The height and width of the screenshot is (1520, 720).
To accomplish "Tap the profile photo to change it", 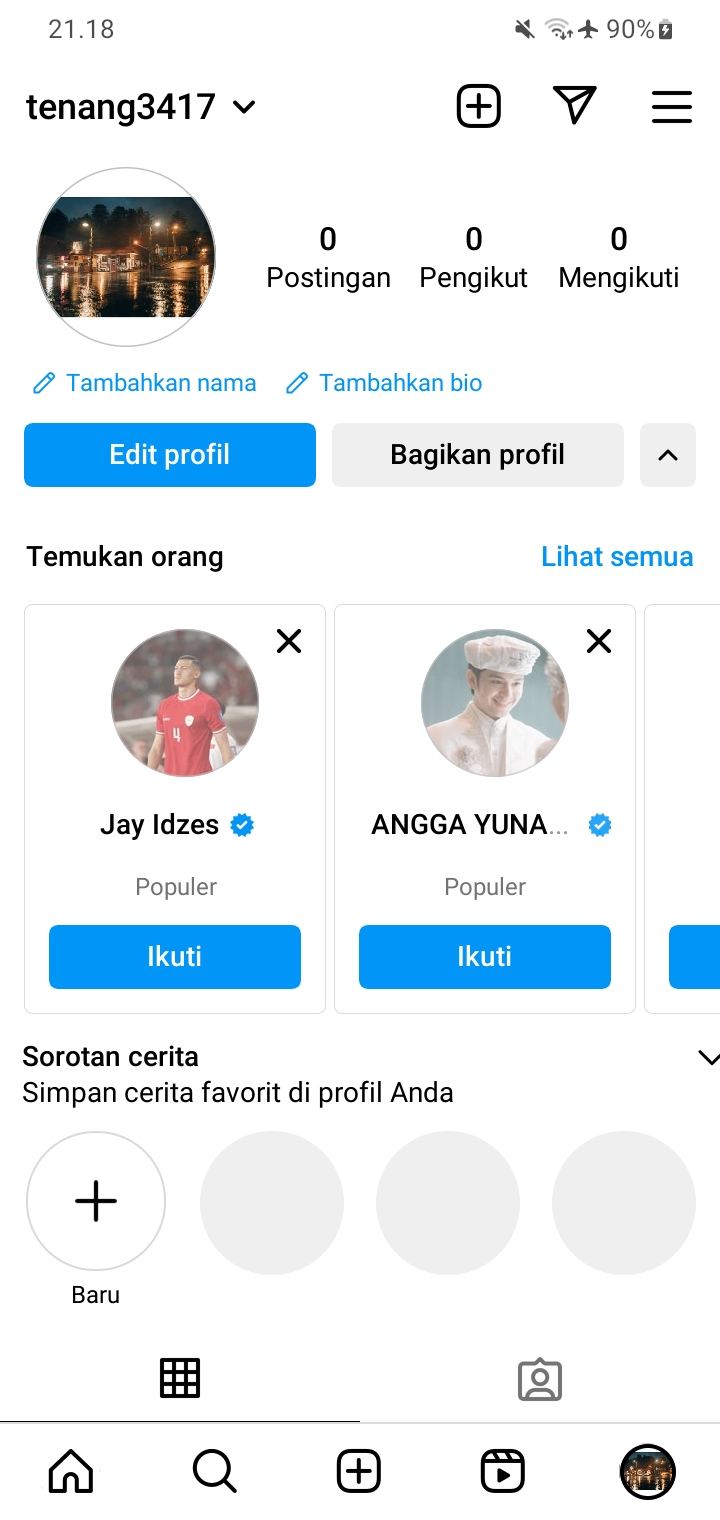I will pos(126,257).
